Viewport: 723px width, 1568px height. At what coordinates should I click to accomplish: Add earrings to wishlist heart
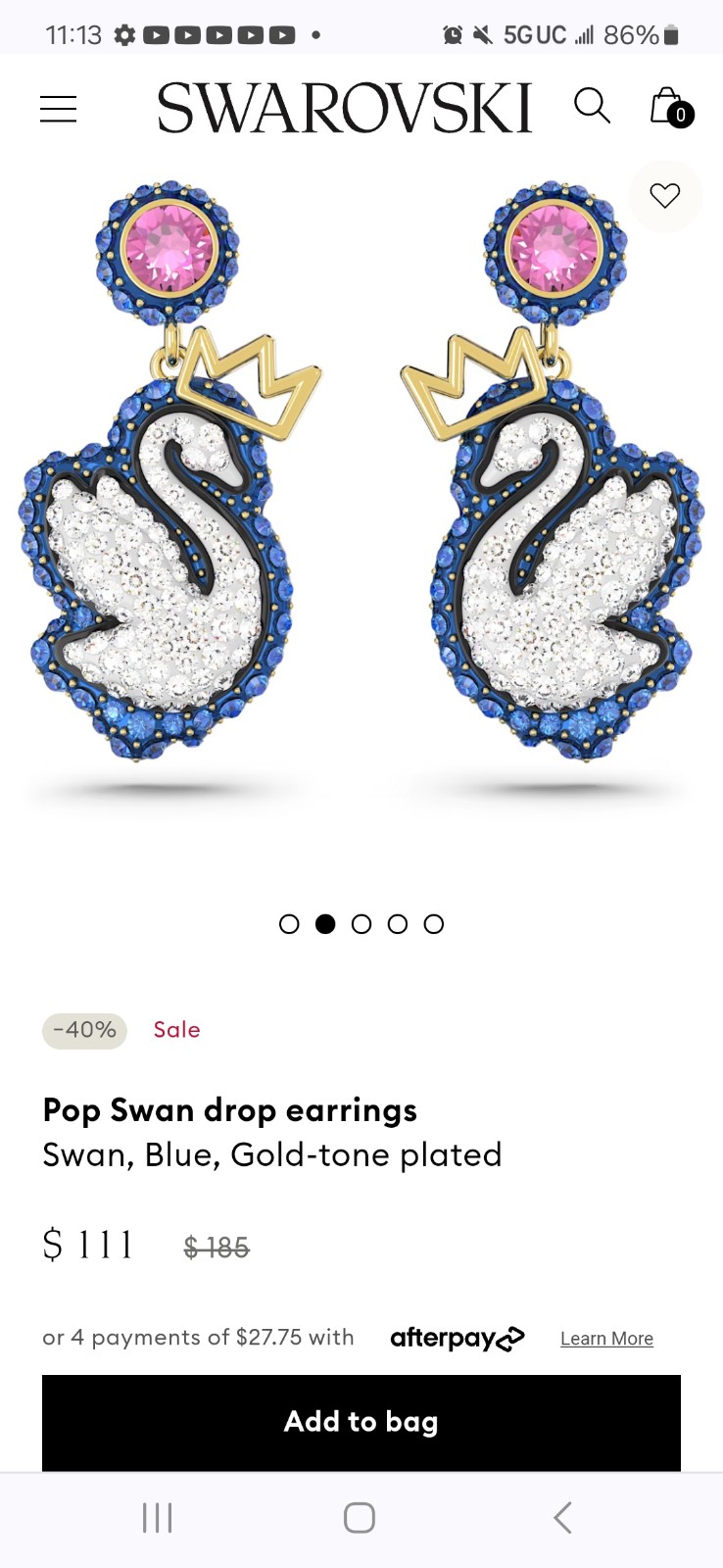(665, 196)
